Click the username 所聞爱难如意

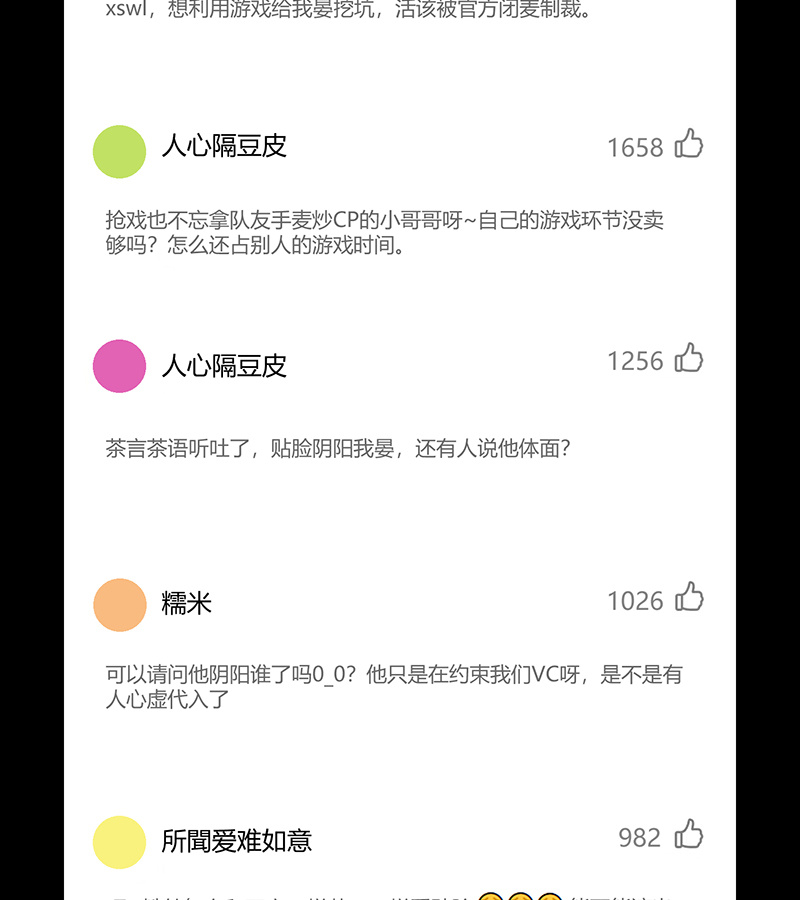(x=236, y=842)
